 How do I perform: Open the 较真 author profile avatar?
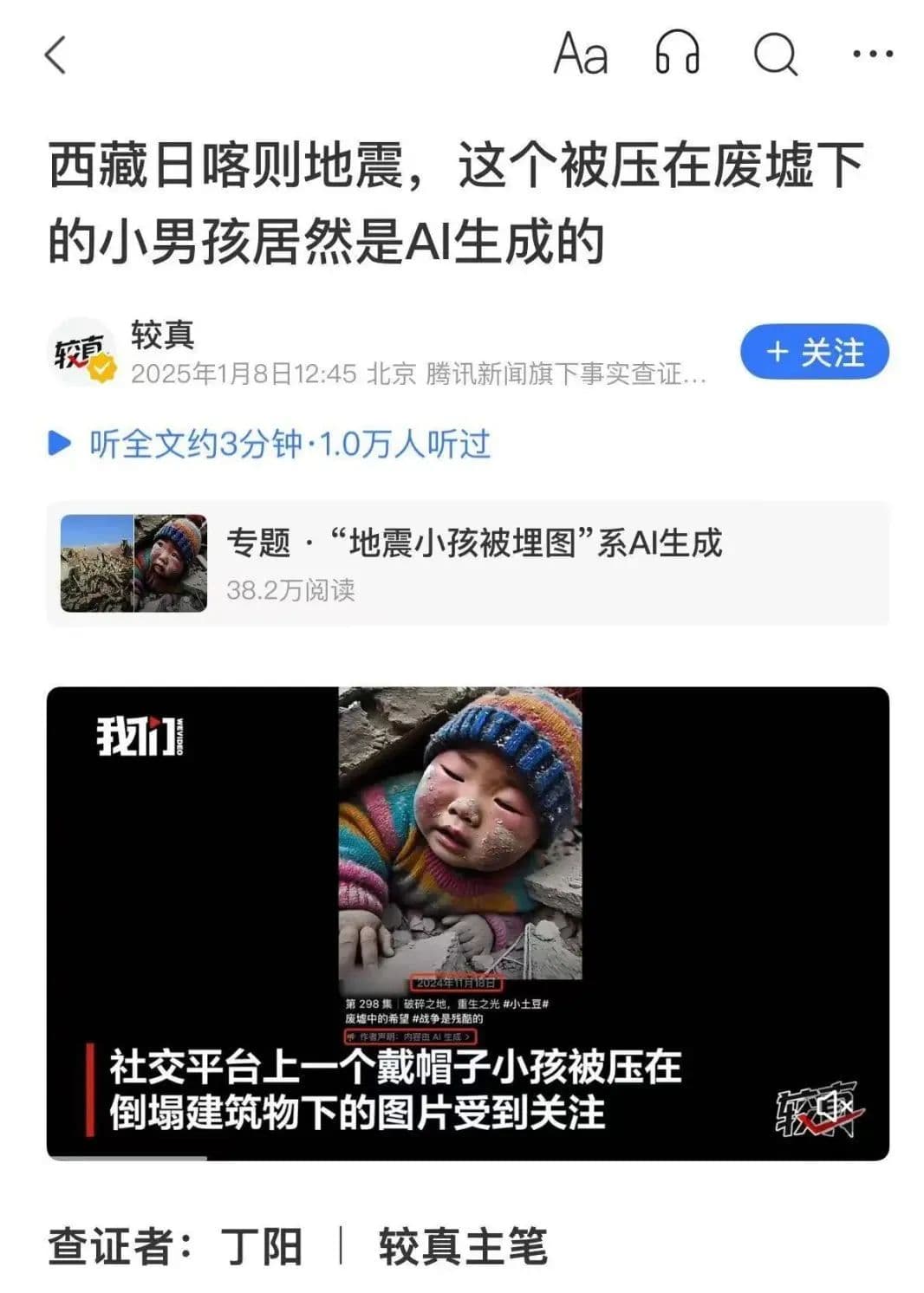pyautogui.click(x=82, y=353)
